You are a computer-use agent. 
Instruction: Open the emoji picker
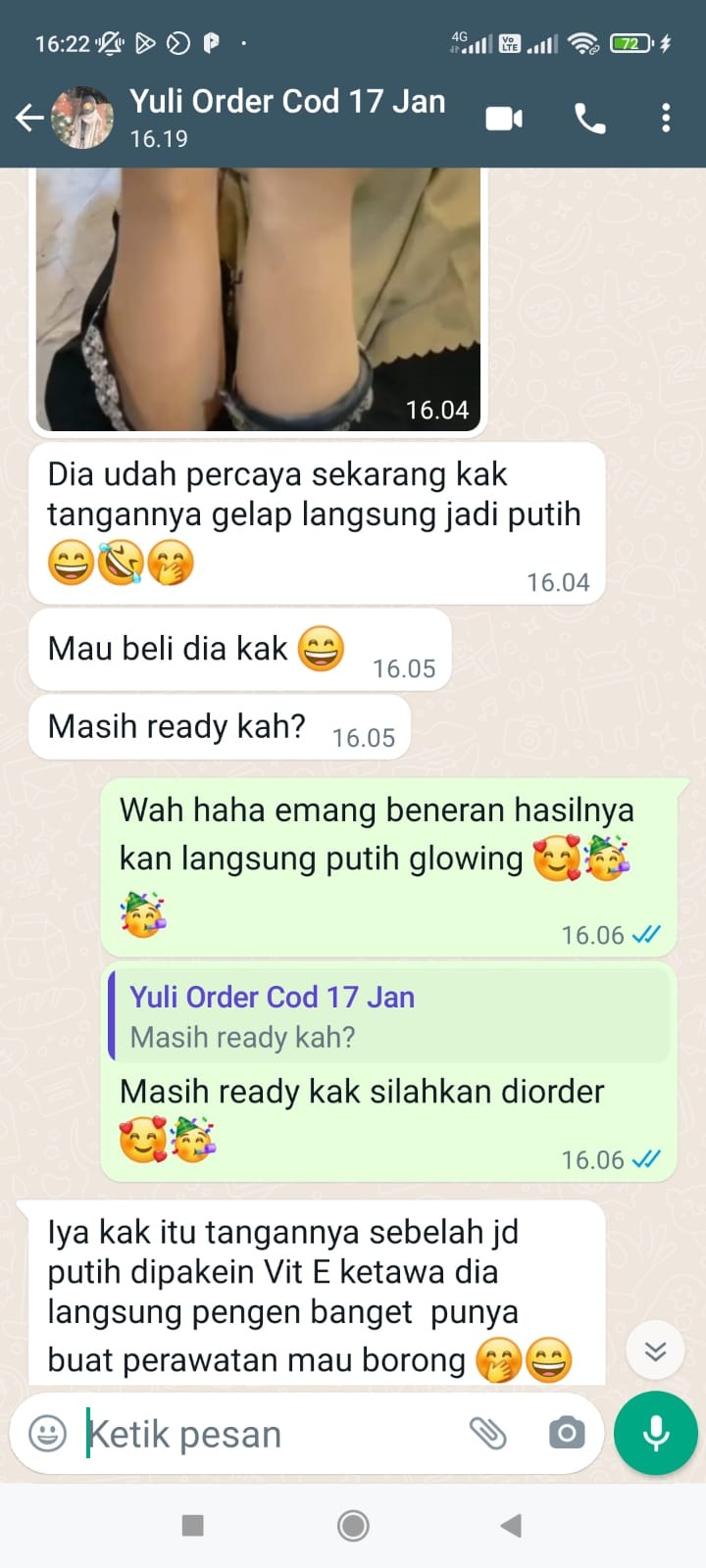pos(47,1434)
